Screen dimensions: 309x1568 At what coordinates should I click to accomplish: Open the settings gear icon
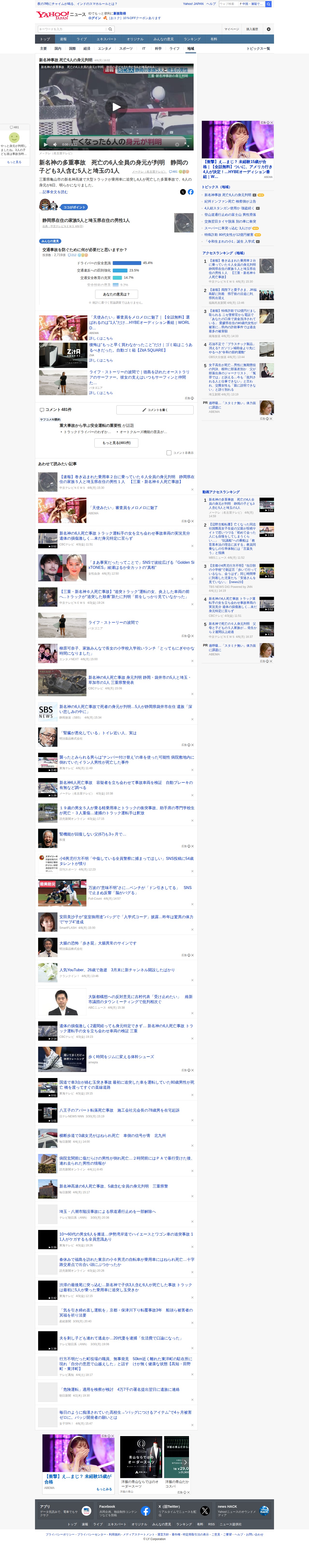(269, 29)
